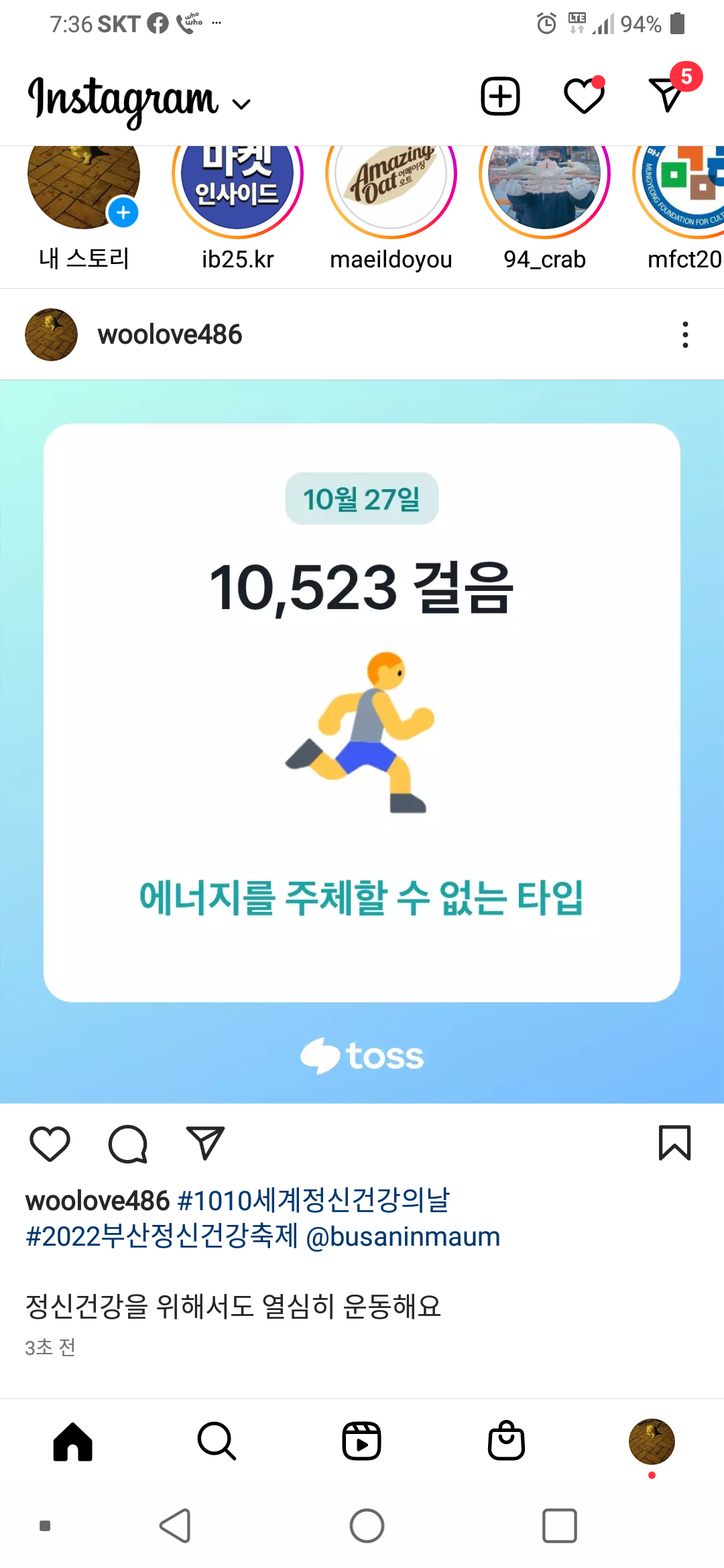Bookmark woolove486's post
This screenshot has height=1568, width=724.
point(674,1143)
